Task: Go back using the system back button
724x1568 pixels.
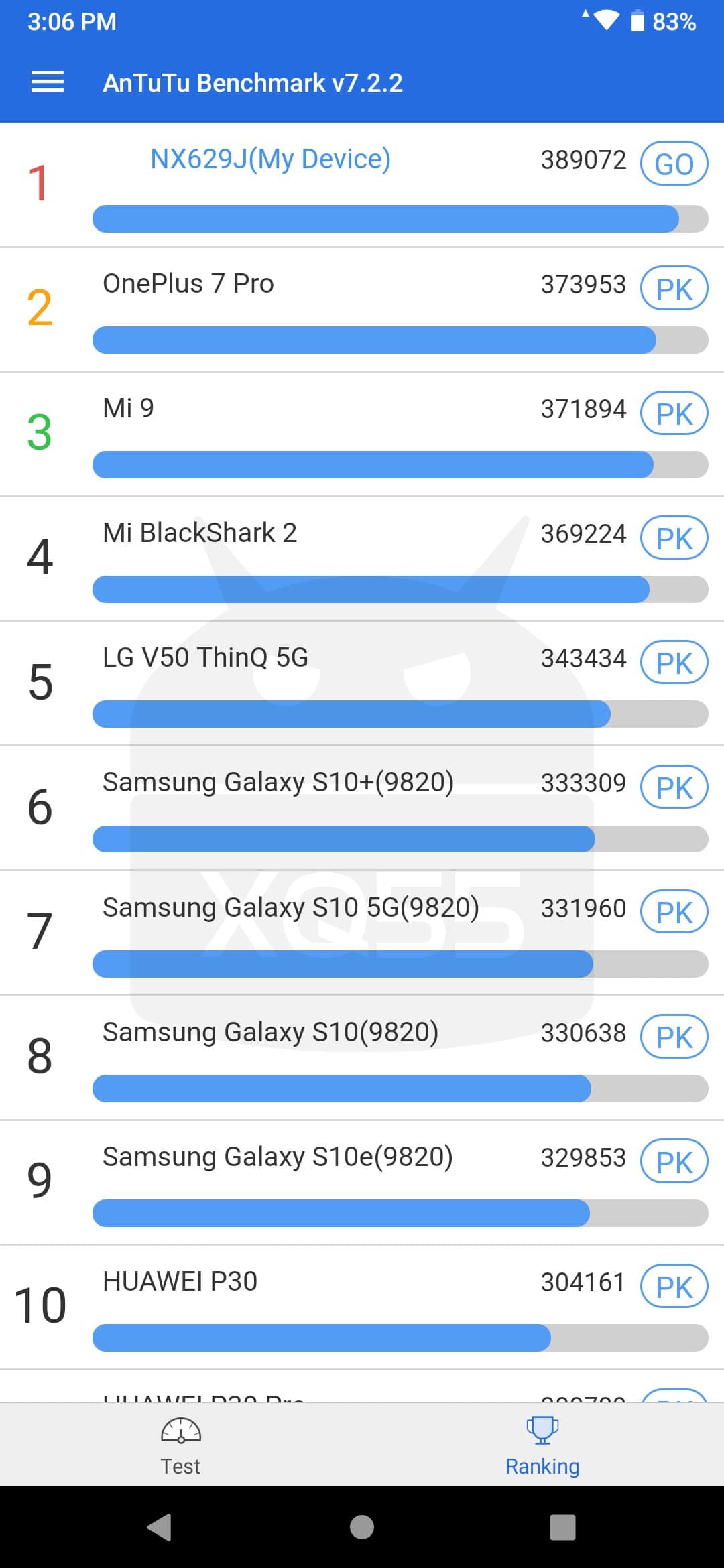Action: click(x=160, y=1527)
